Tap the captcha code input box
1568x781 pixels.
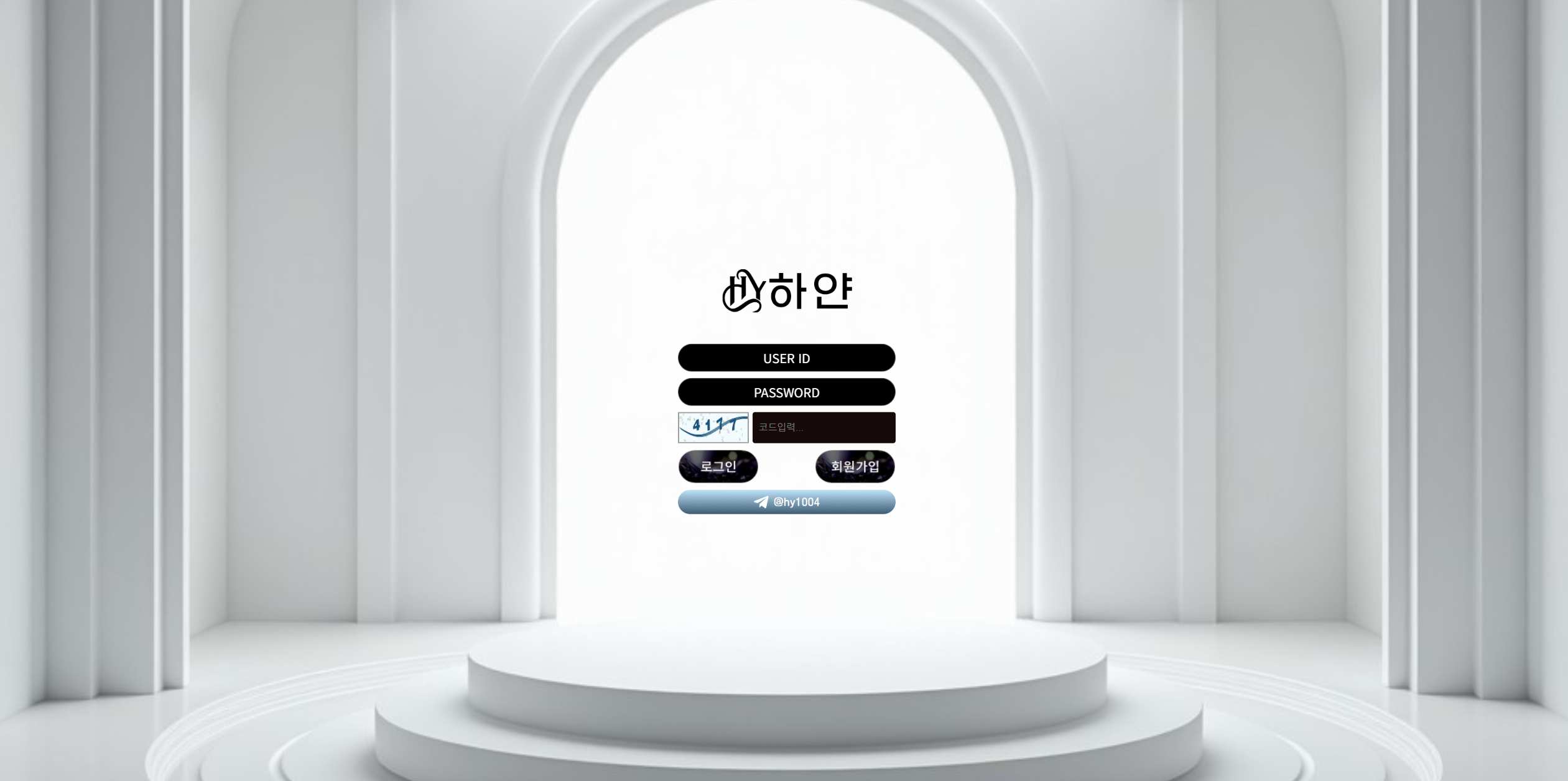point(823,427)
